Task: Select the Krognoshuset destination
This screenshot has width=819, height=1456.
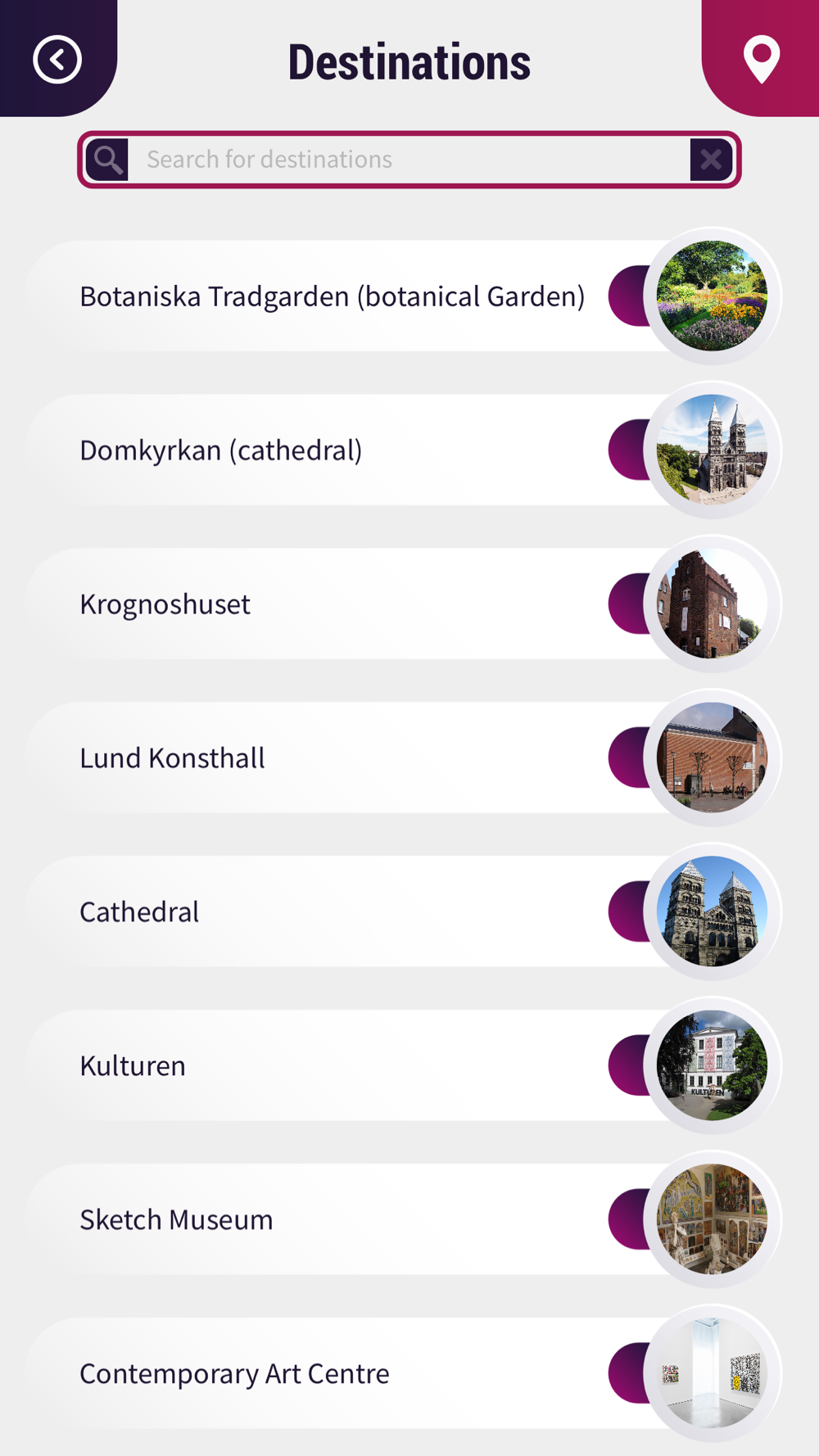Action: pos(403,604)
